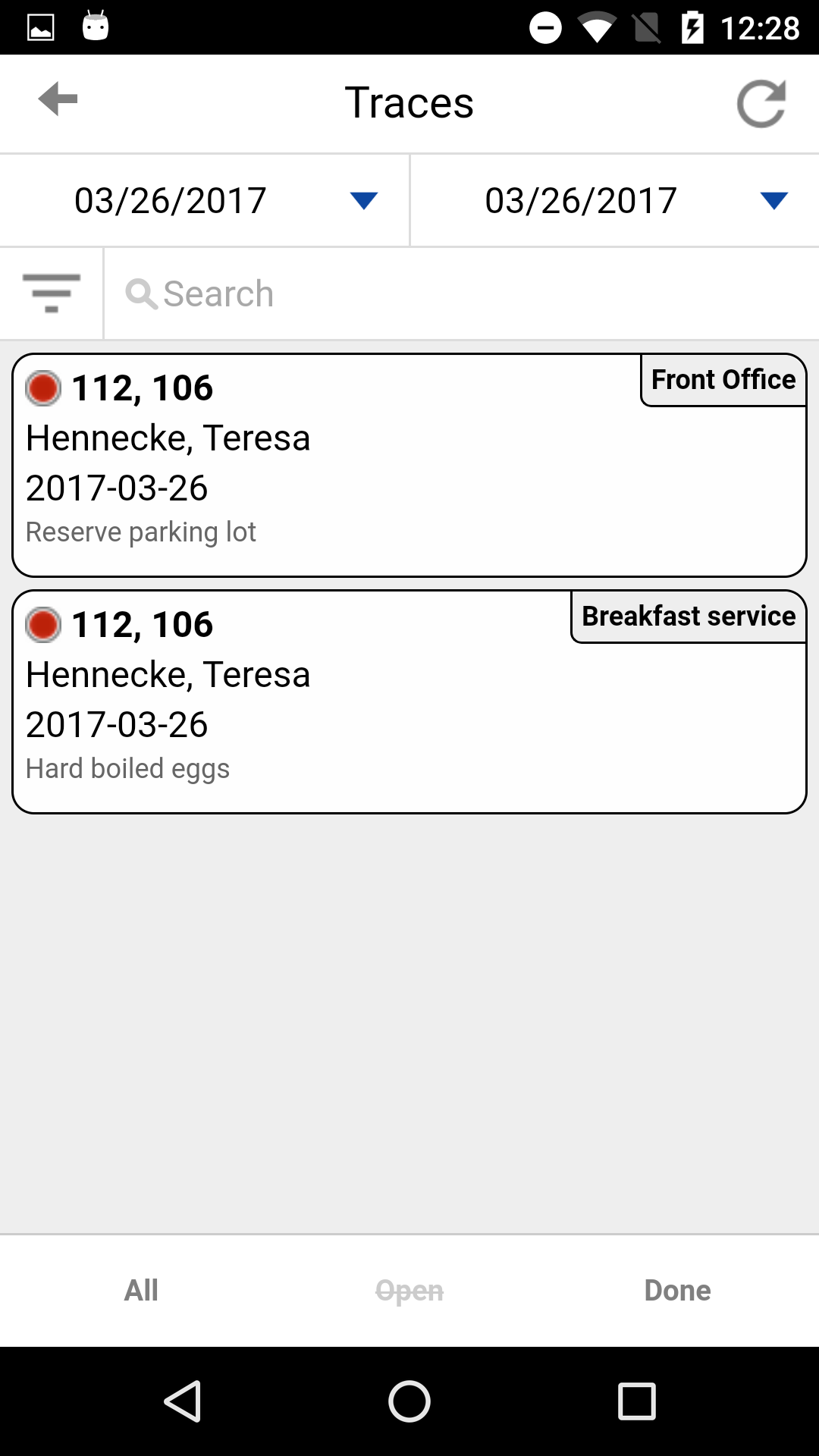Open the Front Office parking lot trace
This screenshot has height=1456, width=819.
[409, 465]
